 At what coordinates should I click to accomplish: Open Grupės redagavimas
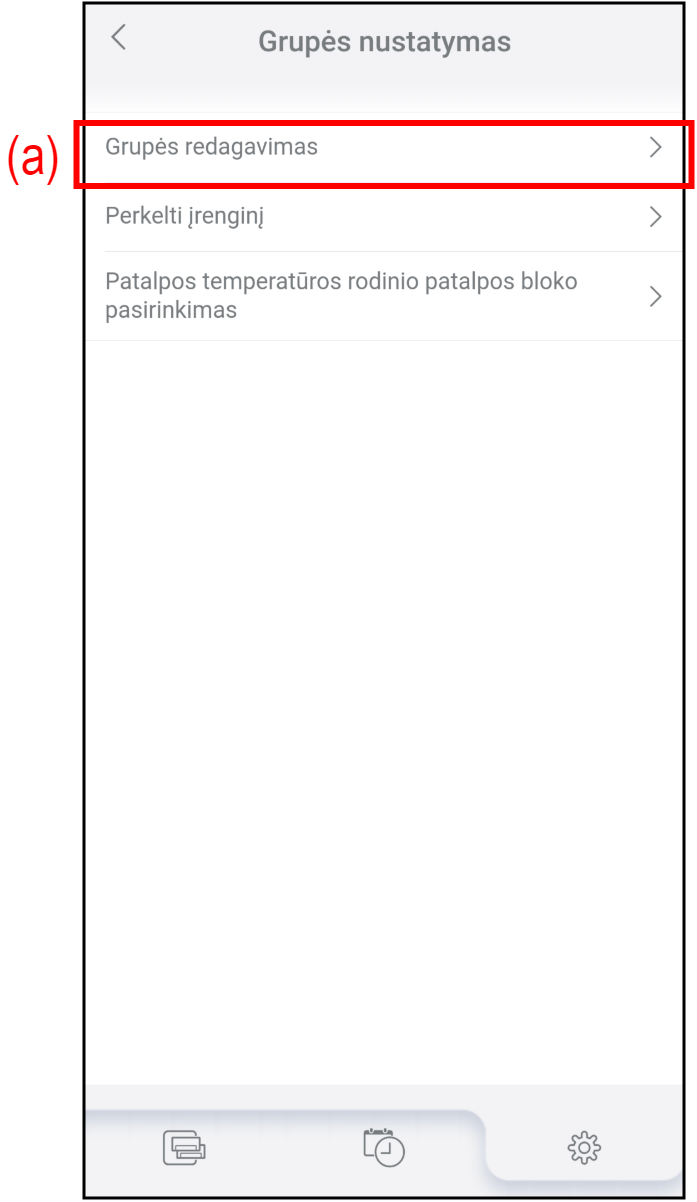(x=384, y=148)
